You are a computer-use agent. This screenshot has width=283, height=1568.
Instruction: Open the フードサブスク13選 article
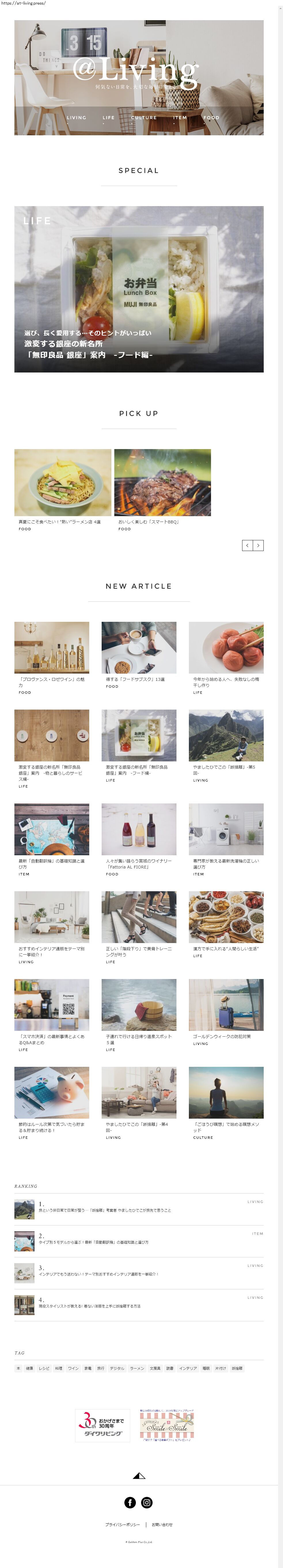point(139,648)
